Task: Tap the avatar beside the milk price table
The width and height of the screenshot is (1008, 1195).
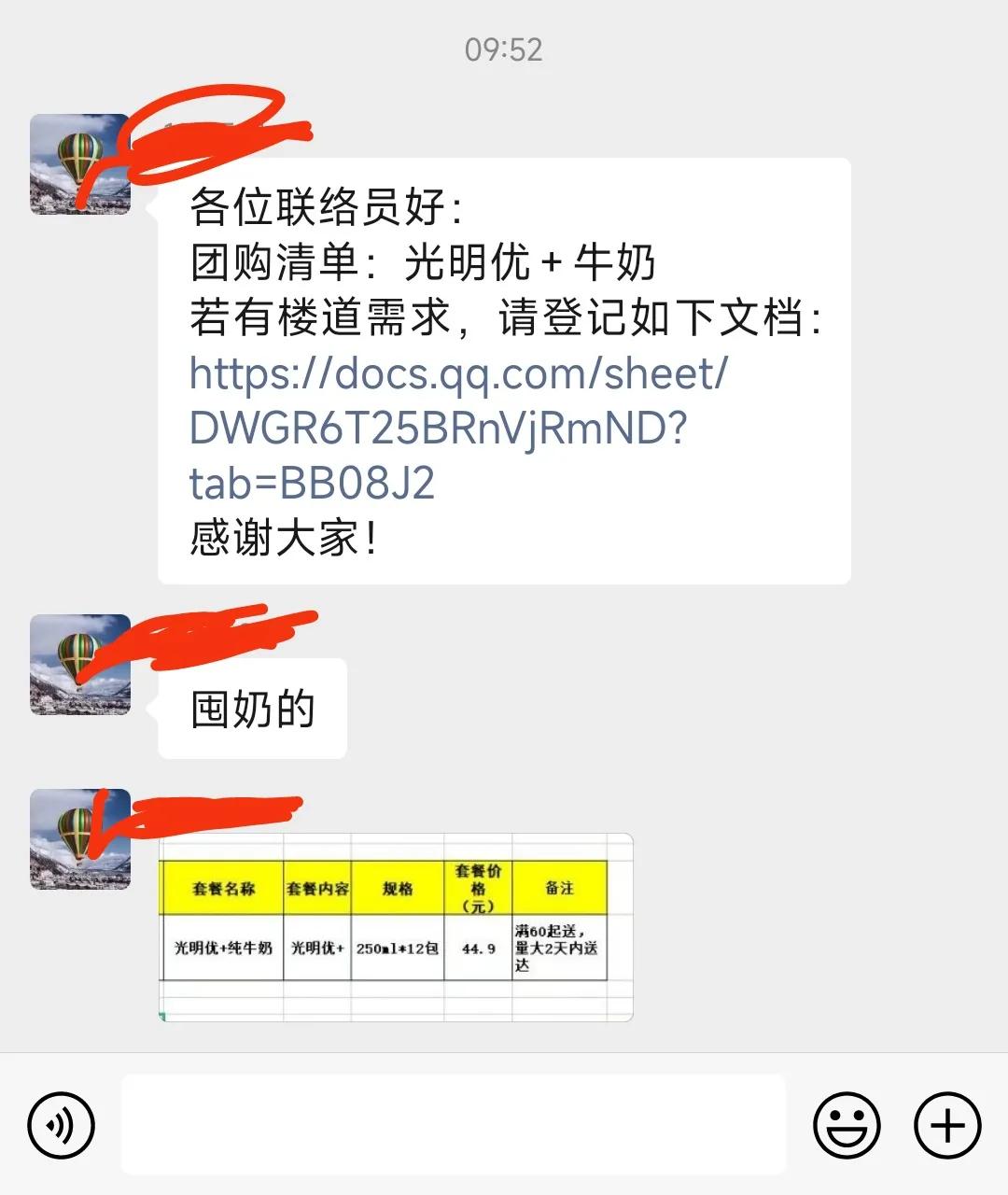Action: coord(79,840)
